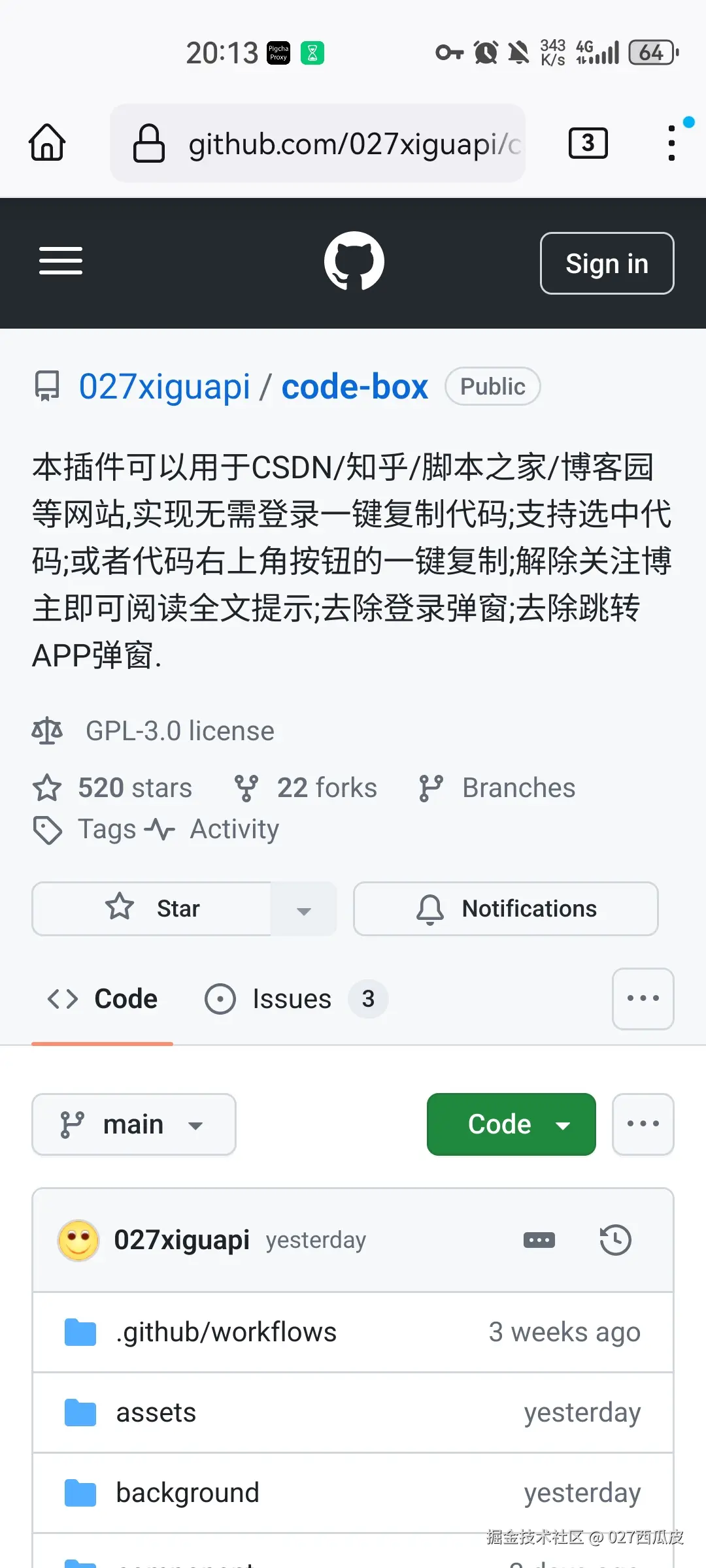Click the address bar URL field
Screen dimensions: 706x1568
click(353, 143)
